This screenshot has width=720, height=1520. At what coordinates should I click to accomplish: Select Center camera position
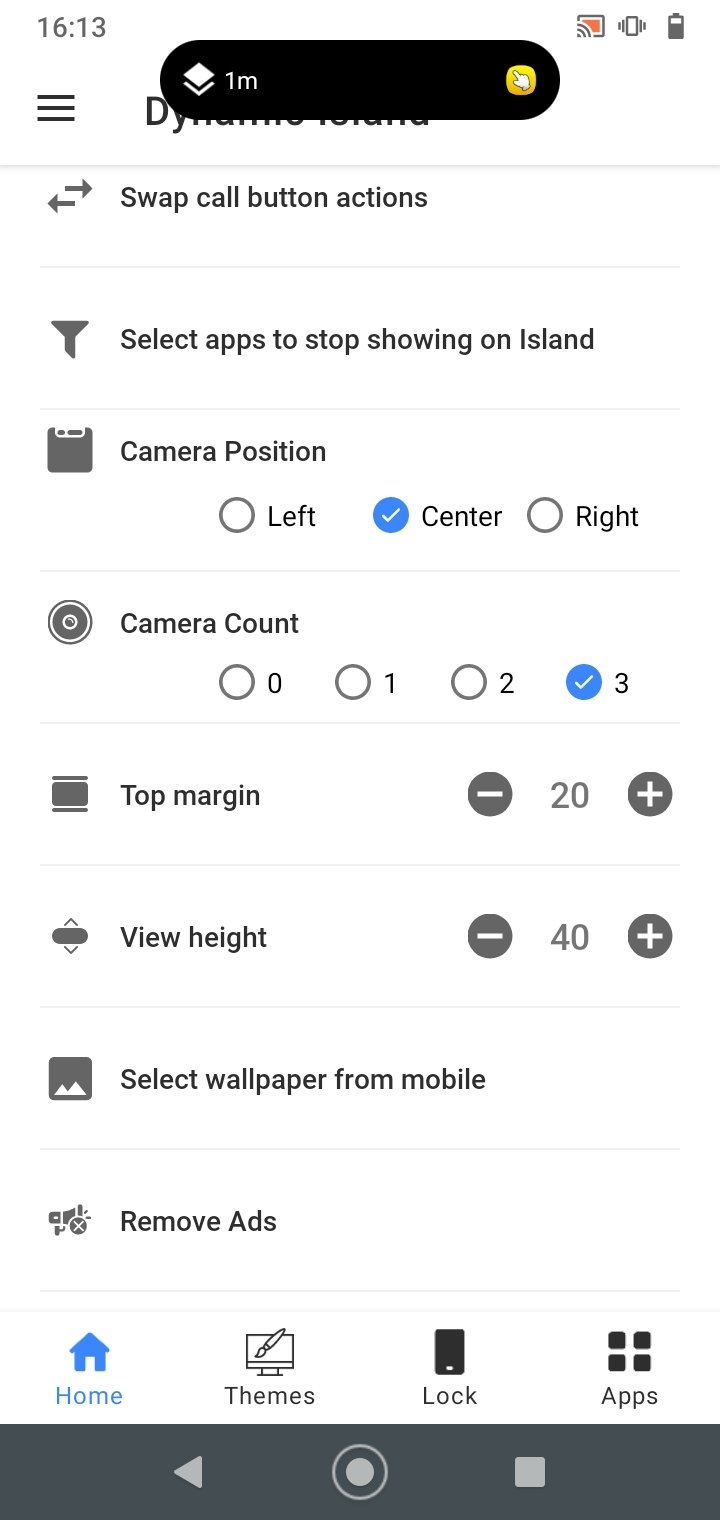(x=437, y=516)
